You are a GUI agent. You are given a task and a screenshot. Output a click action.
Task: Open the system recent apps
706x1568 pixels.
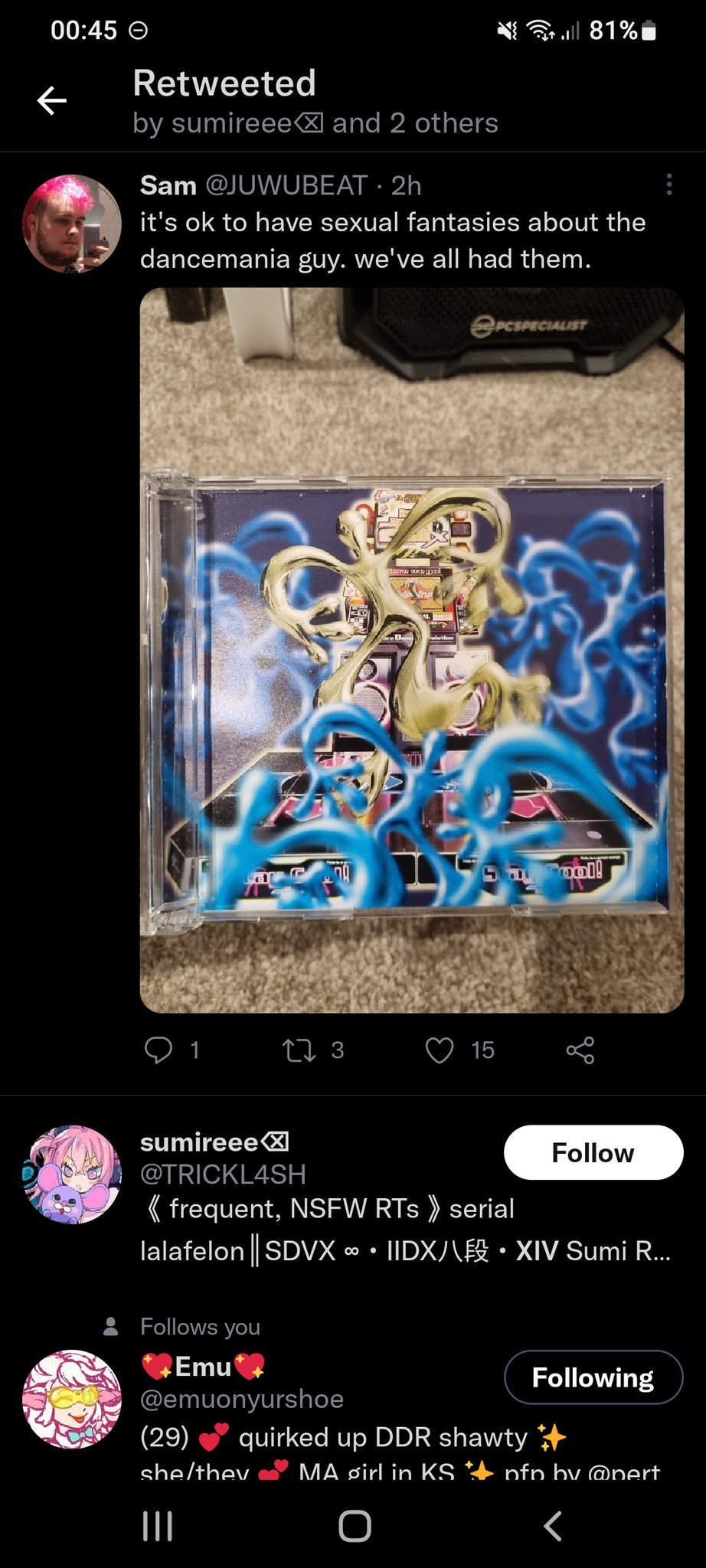158,1526
